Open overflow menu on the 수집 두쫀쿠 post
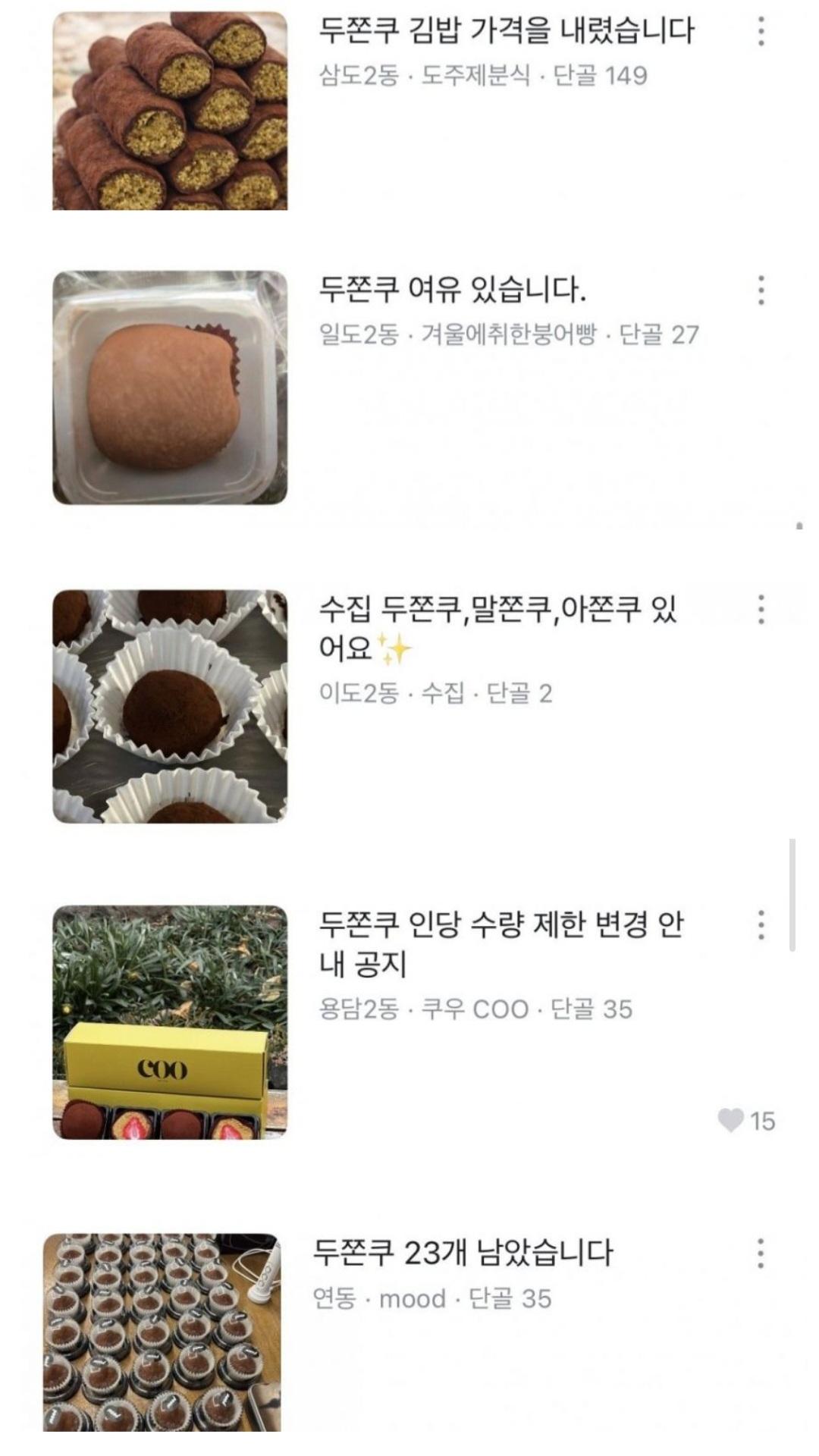Image resolution: width=819 pixels, height=1456 pixels. point(760,610)
